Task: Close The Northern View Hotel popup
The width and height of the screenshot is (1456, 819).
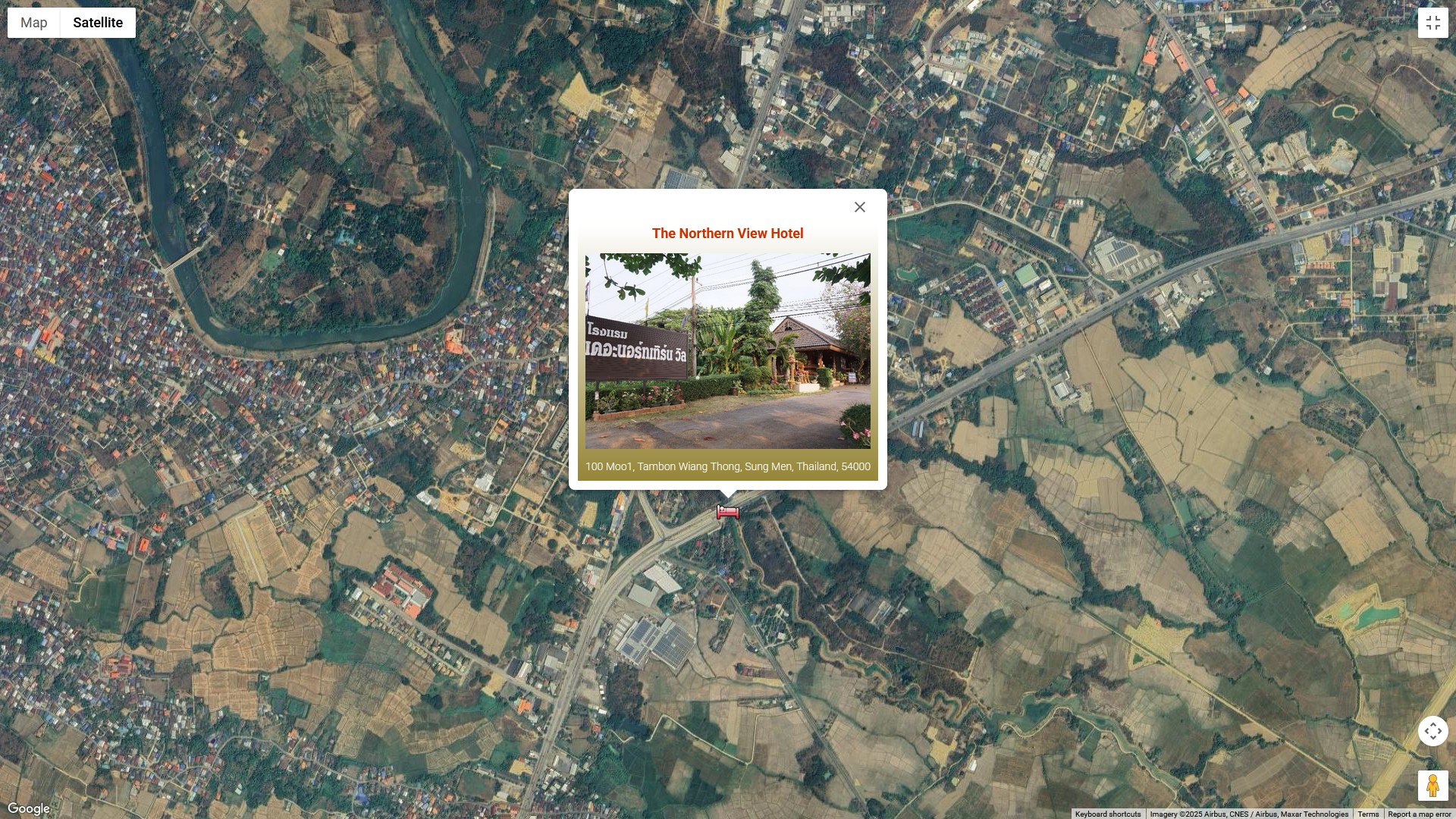Action: (x=859, y=207)
